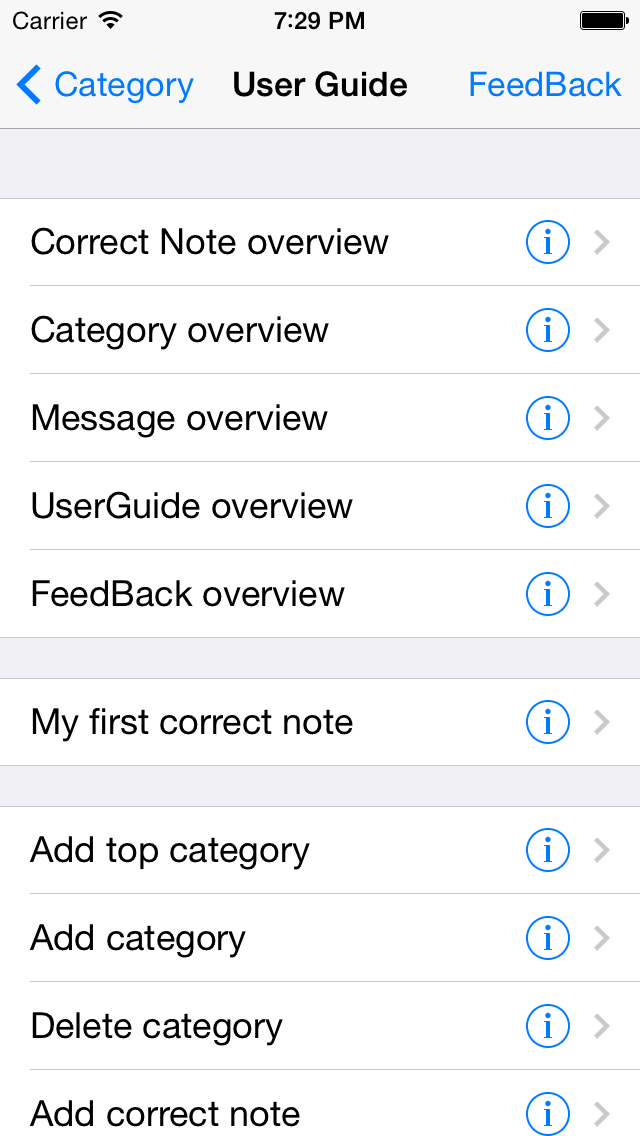Tap info icon beside Add top category

547,850
